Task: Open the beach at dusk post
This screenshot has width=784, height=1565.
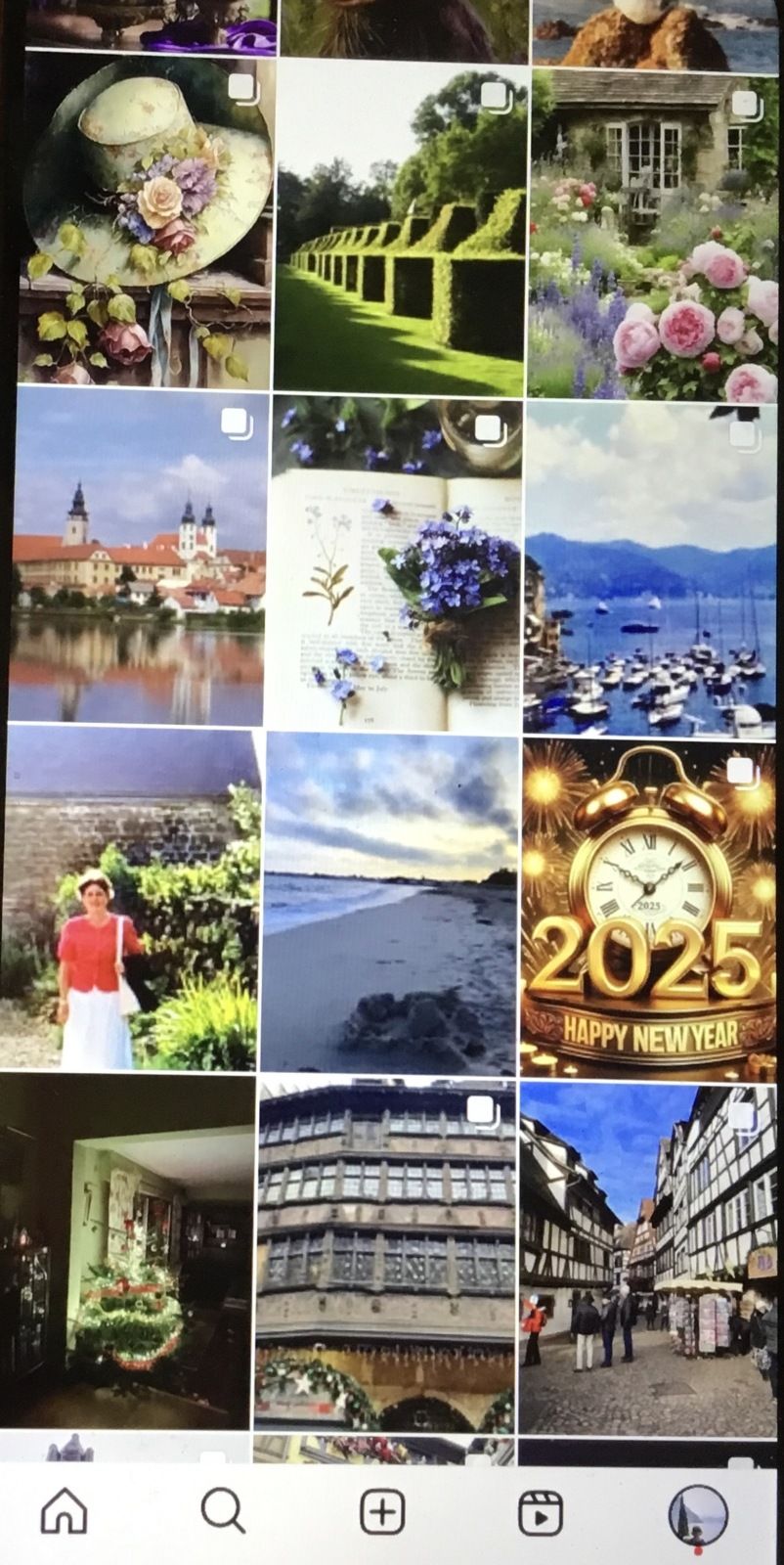Action: click(390, 904)
